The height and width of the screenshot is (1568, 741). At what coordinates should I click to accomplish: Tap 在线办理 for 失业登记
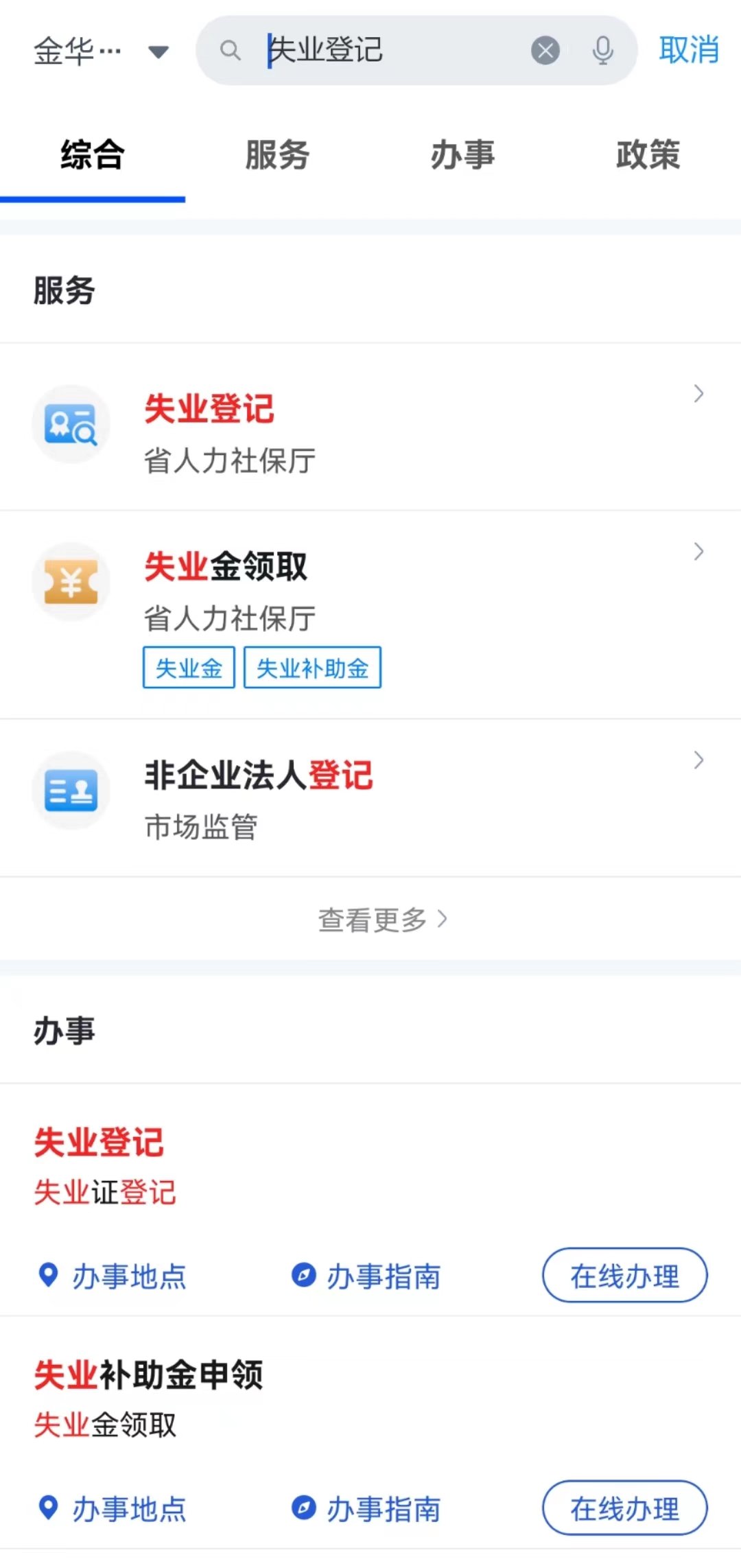pyautogui.click(x=624, y=1276)
